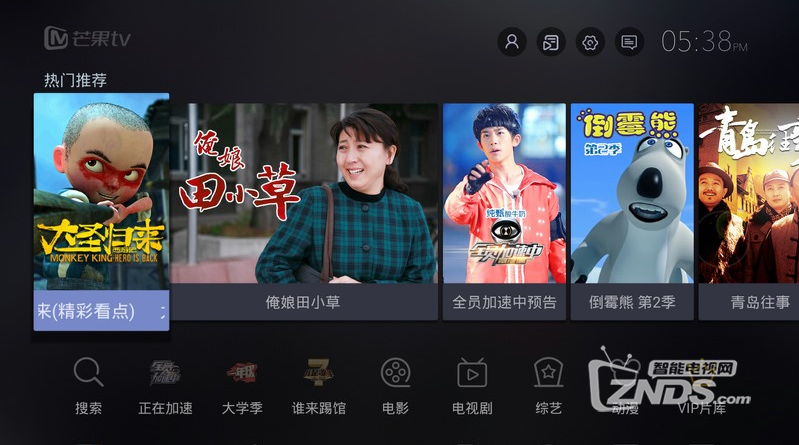This screenshot has width=799, height=445.
Task: Go to the 正在加速 section
Action: [165, 385]
